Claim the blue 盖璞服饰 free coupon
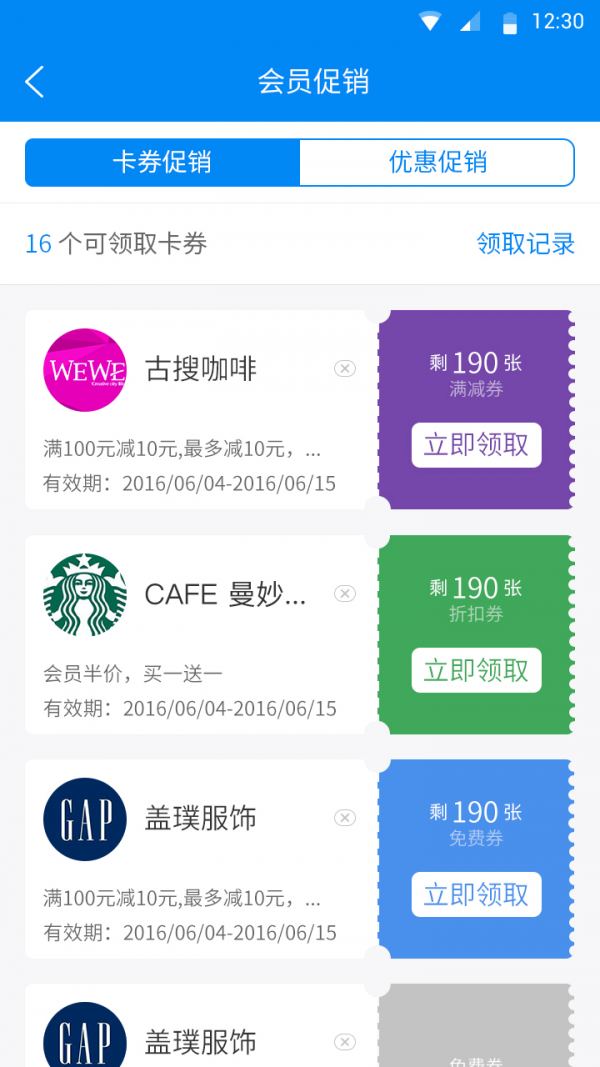 click(476, 894)
